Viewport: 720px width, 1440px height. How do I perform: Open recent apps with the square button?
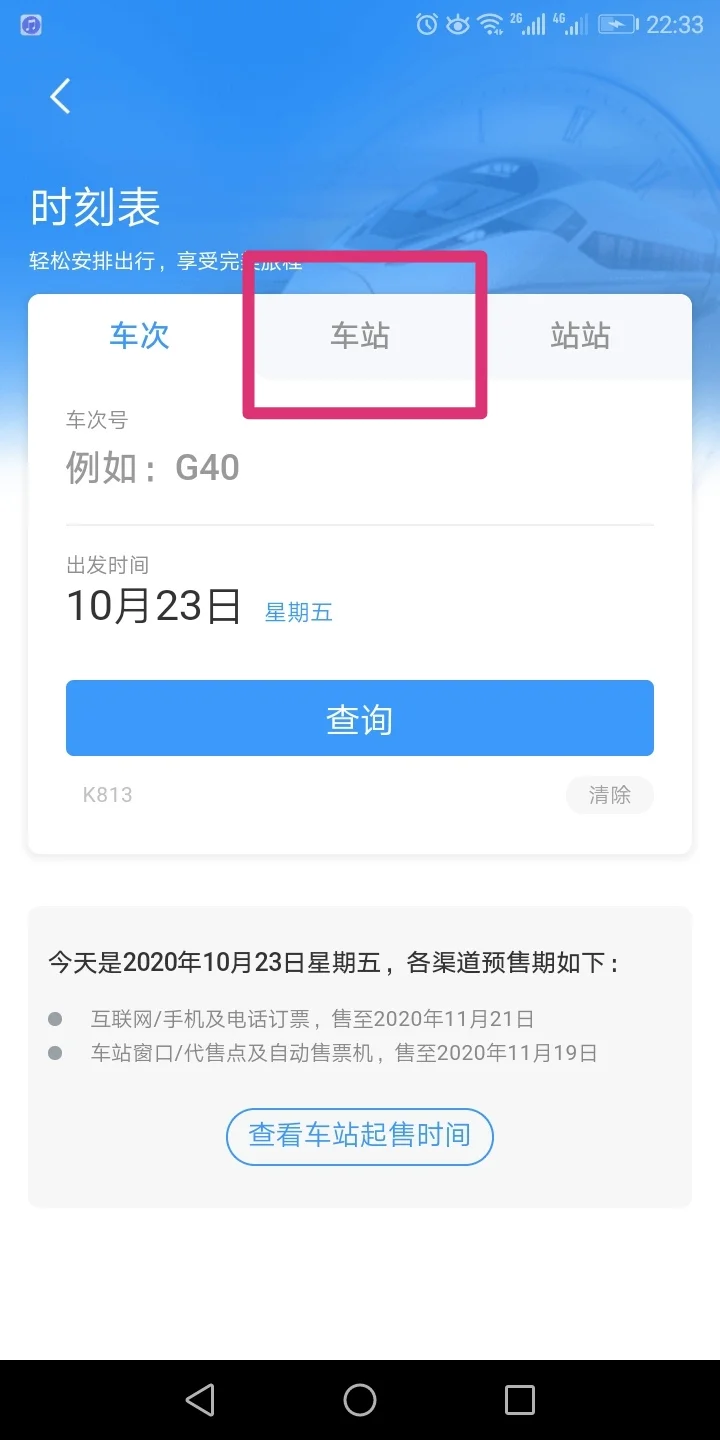[519, 1400]
